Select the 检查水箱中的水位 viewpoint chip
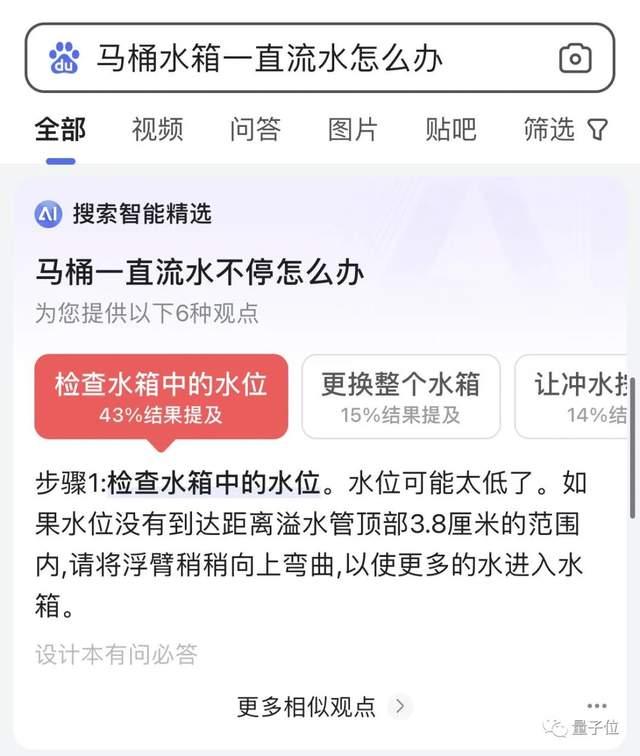 click(161, 396)
